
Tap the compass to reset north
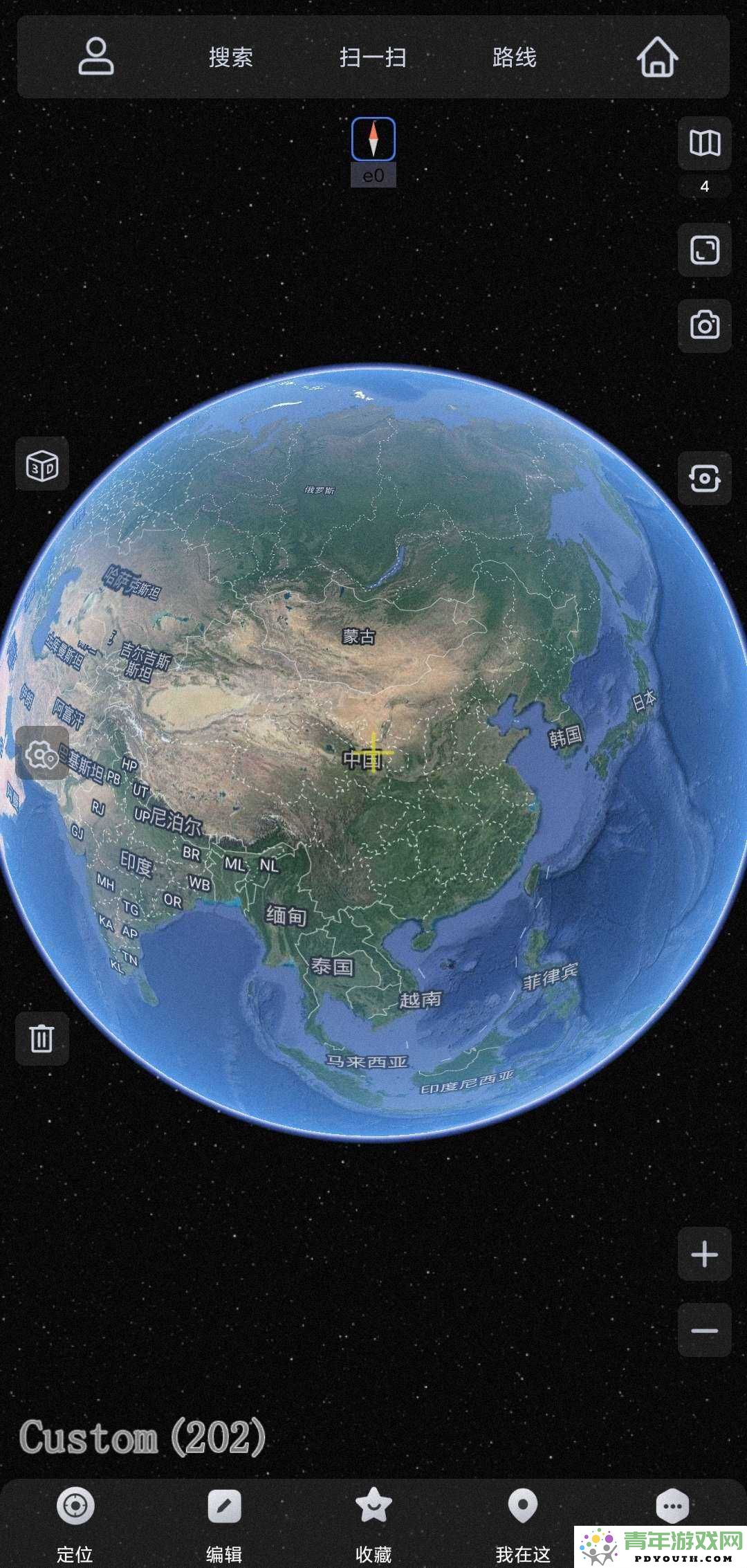click(373, 139)
